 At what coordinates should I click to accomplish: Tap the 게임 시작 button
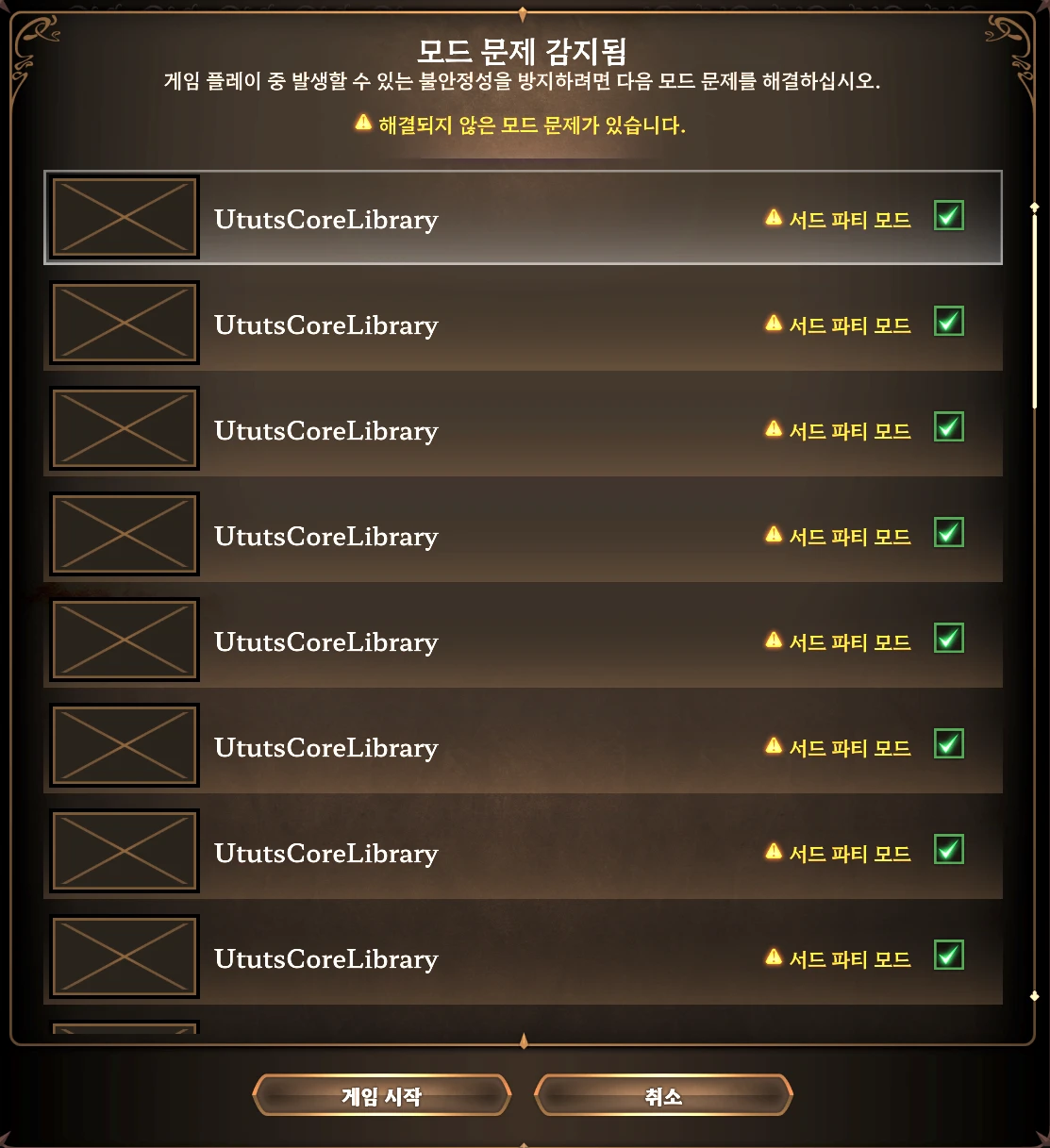381,1095
